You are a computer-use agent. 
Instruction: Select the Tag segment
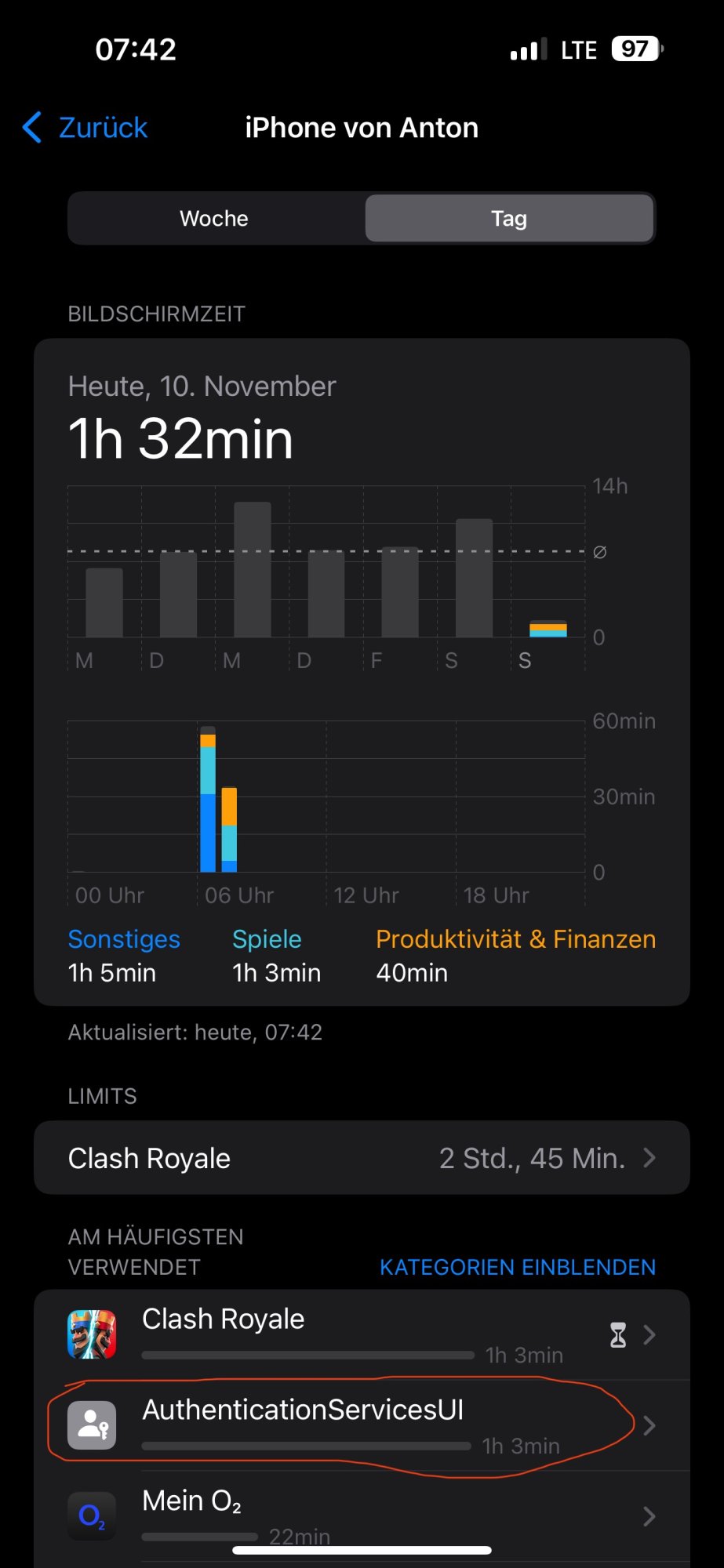[509, 218]
